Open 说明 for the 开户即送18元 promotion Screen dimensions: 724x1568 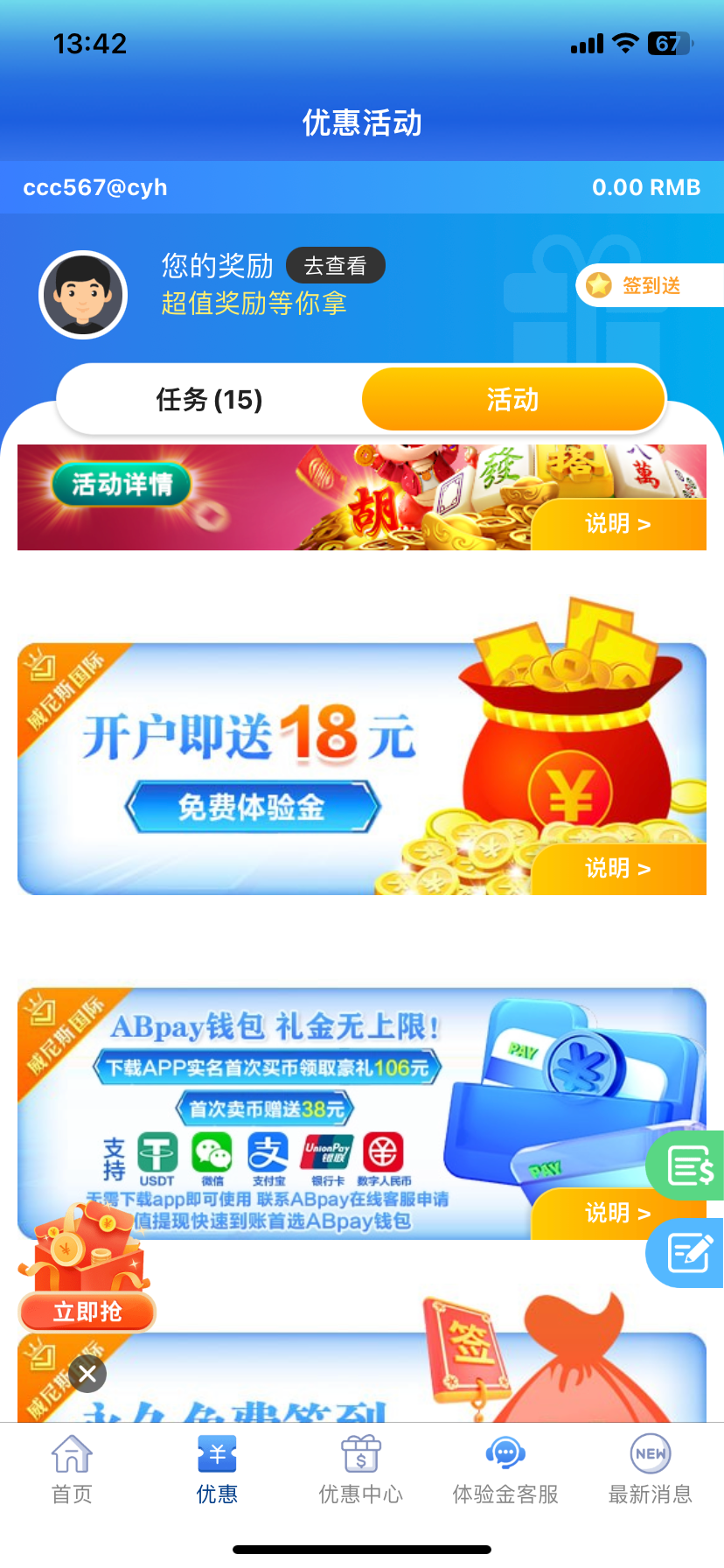(618, 869)
